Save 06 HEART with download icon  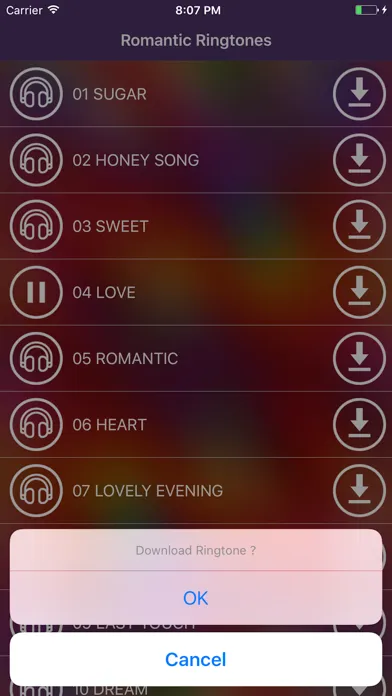tap(359, 424)
